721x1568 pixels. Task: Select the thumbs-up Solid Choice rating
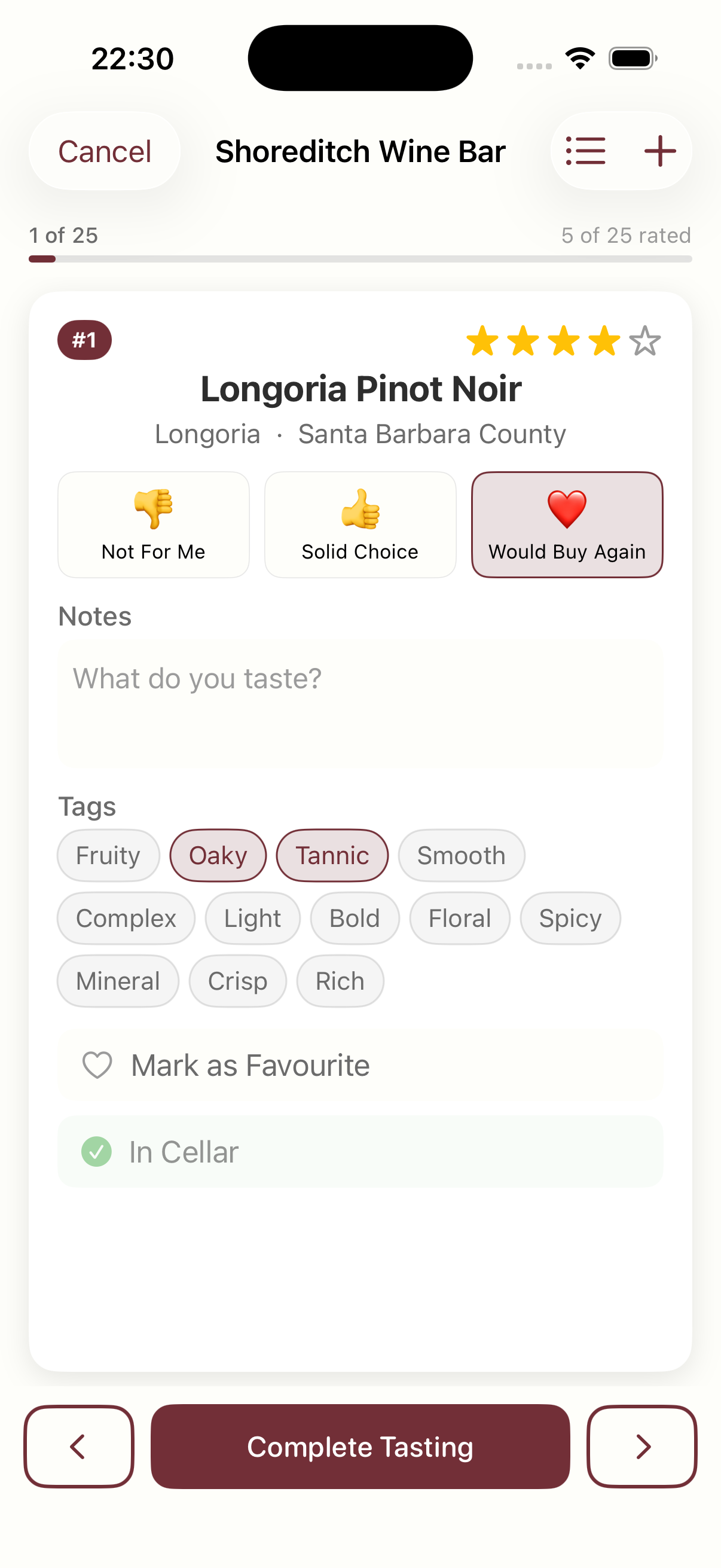coord(359,523)
